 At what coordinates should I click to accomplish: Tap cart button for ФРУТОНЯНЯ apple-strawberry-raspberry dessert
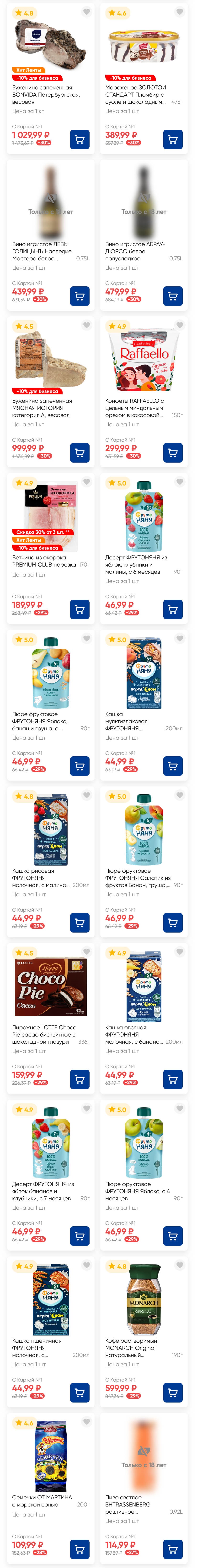point(173,609)
